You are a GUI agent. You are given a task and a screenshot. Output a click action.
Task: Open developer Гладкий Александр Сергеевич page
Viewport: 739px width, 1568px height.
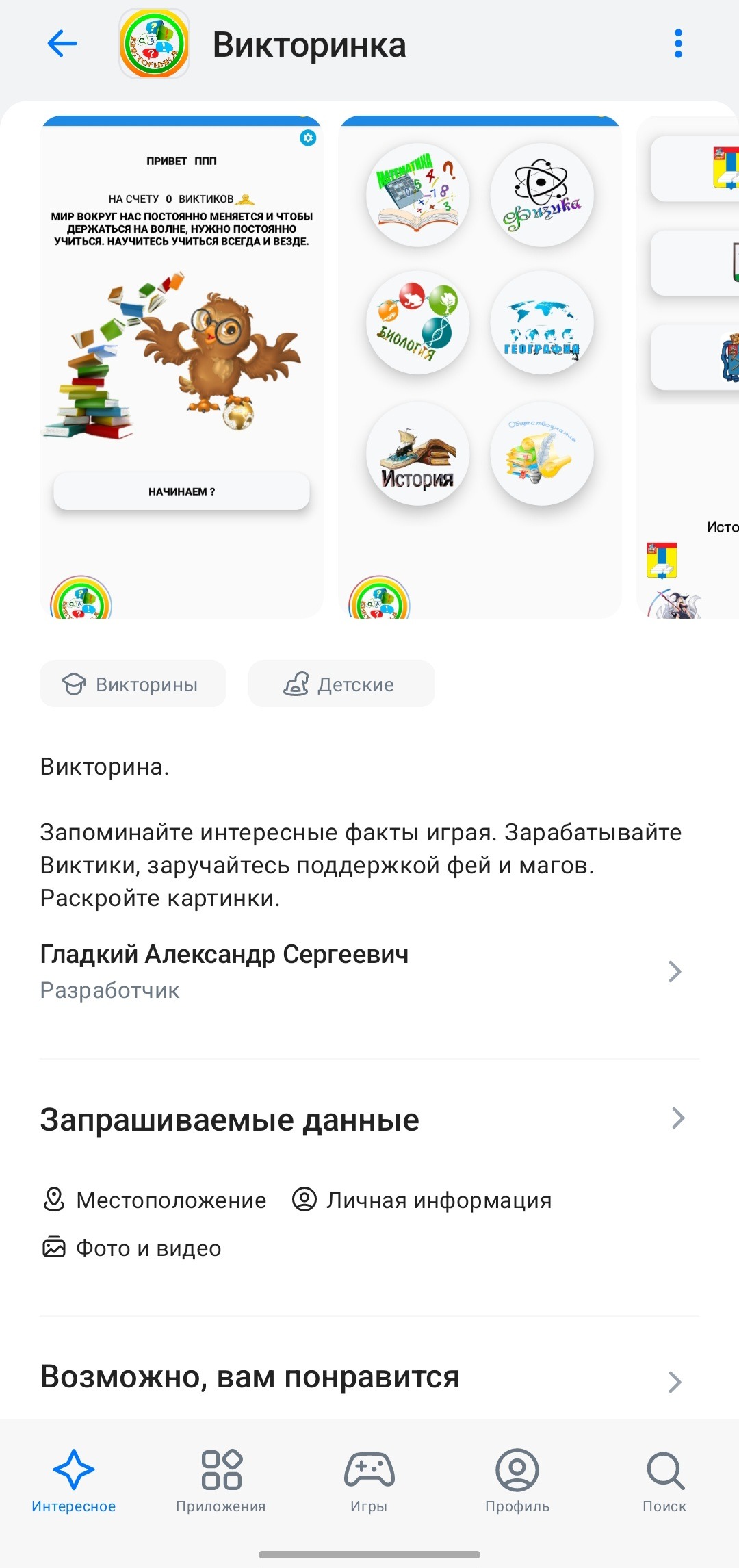click(x=361, y=971)
